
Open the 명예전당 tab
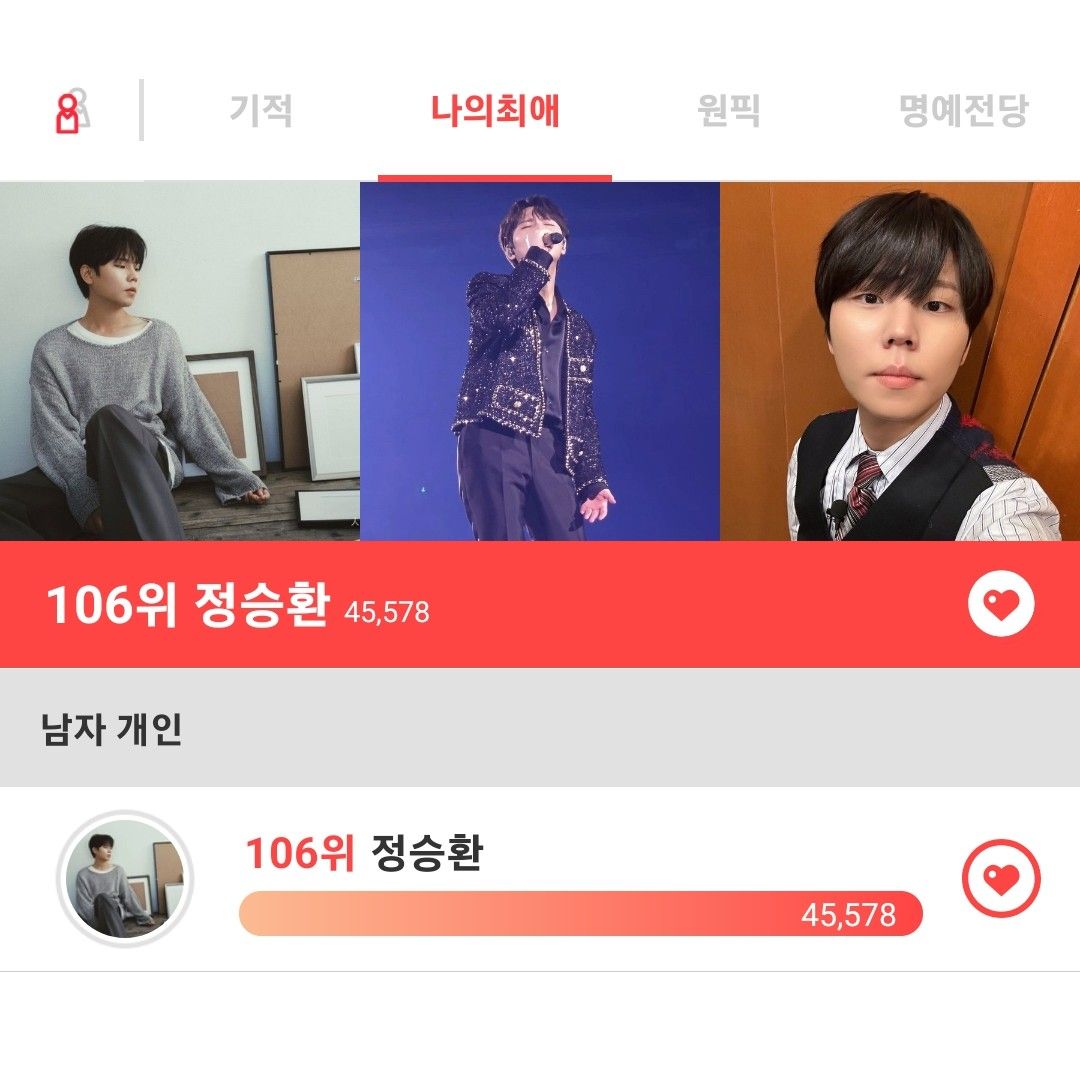click(x=963, y=110)
